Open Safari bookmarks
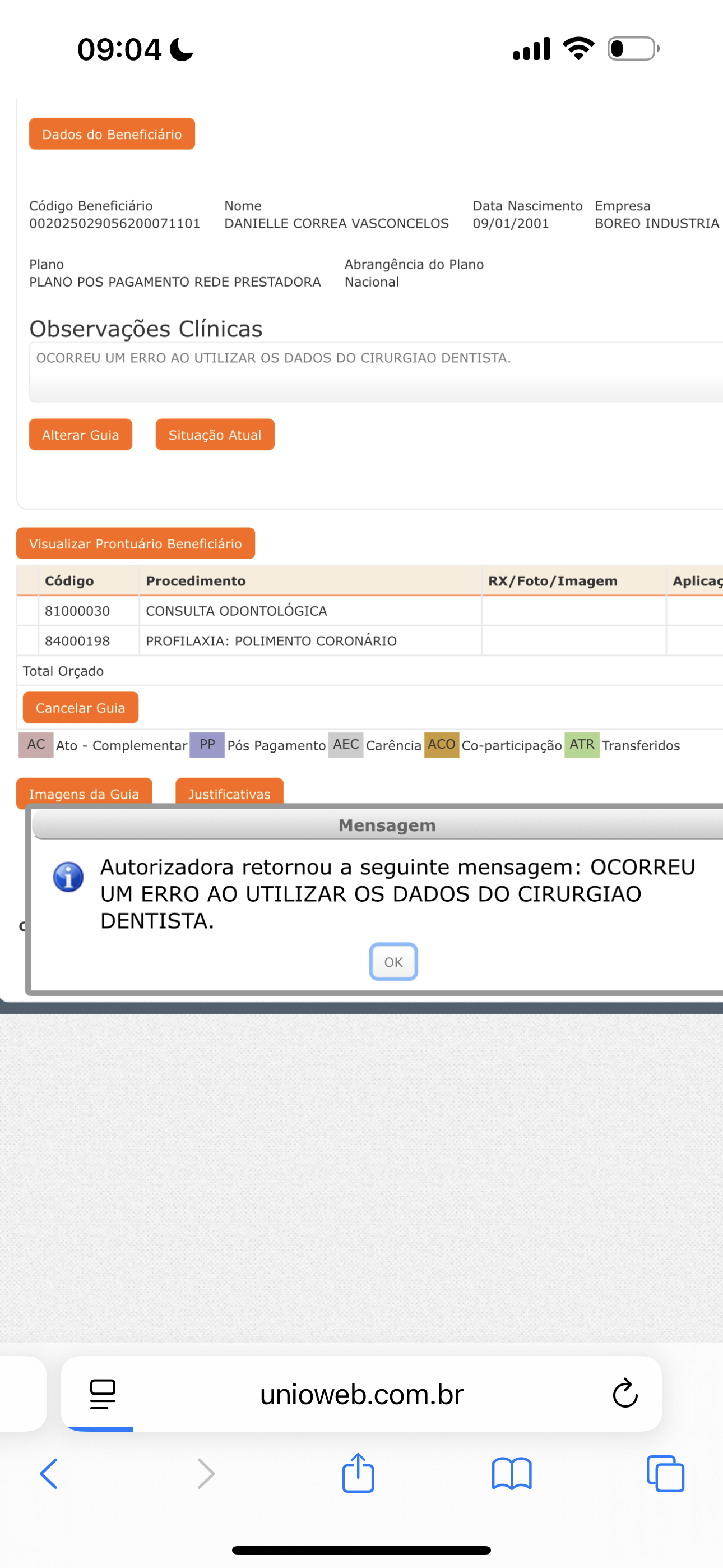 coord(511,1474)
